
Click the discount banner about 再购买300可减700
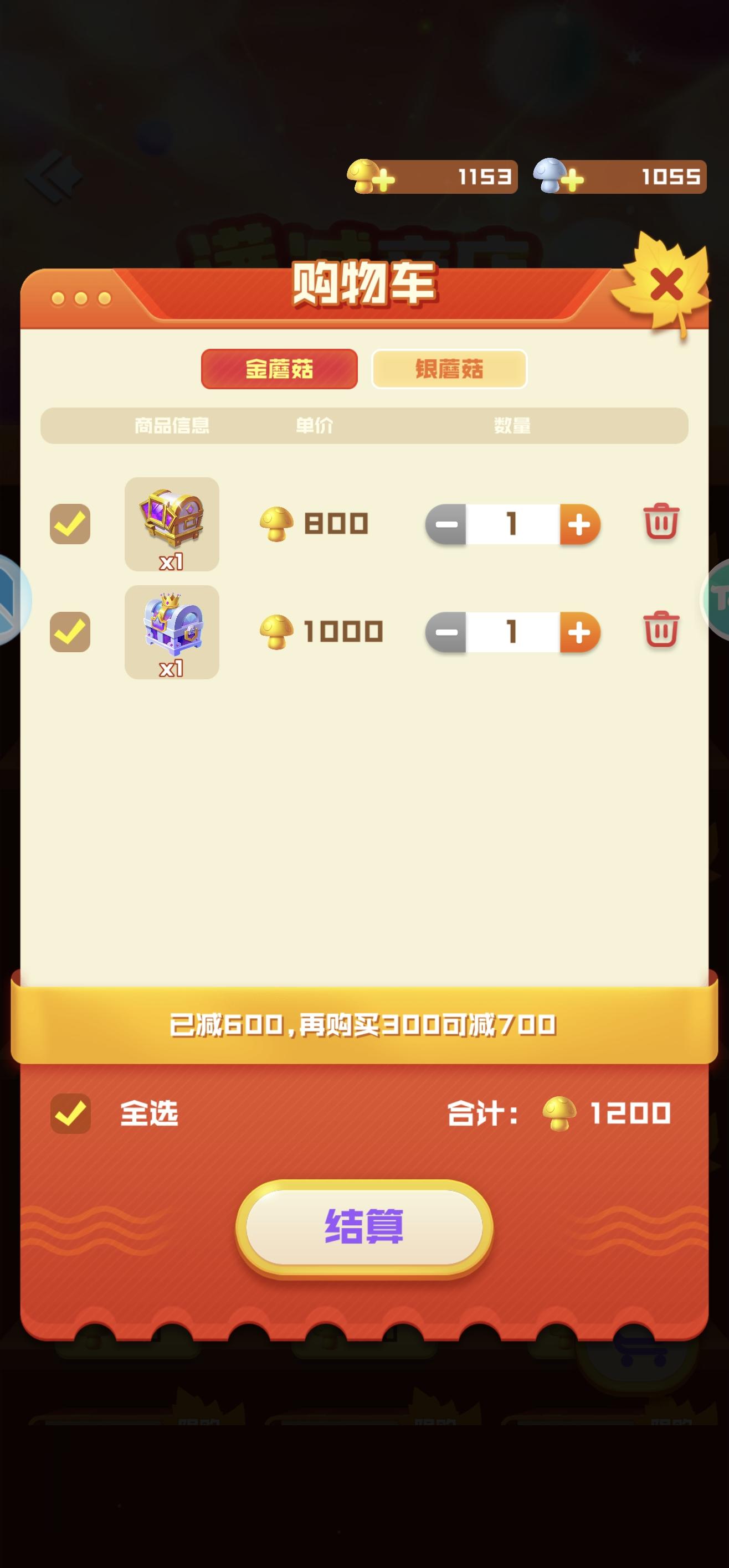pyautogui.click(x=364, y=1024)
